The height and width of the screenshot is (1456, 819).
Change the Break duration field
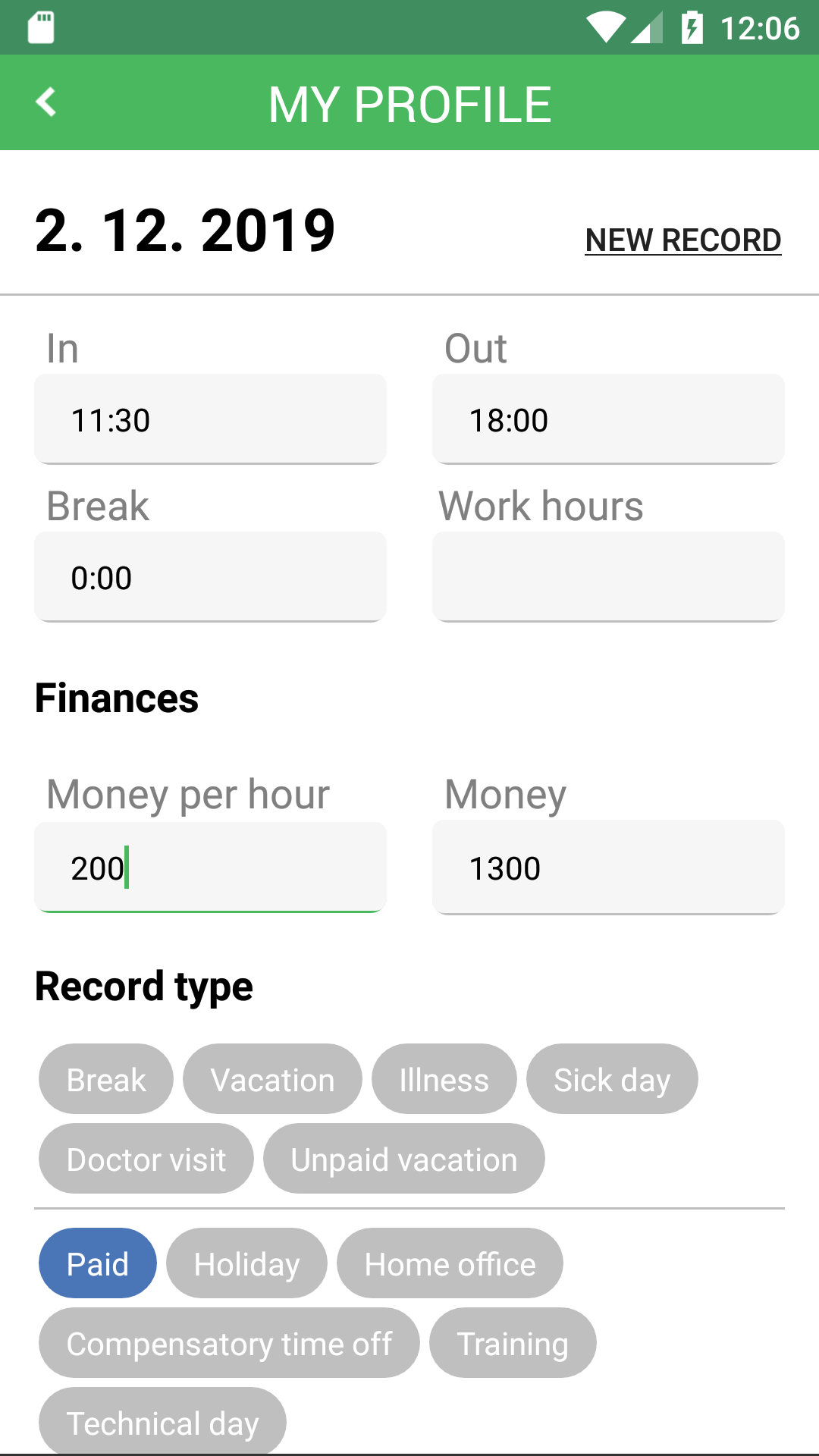click(210, 577)
